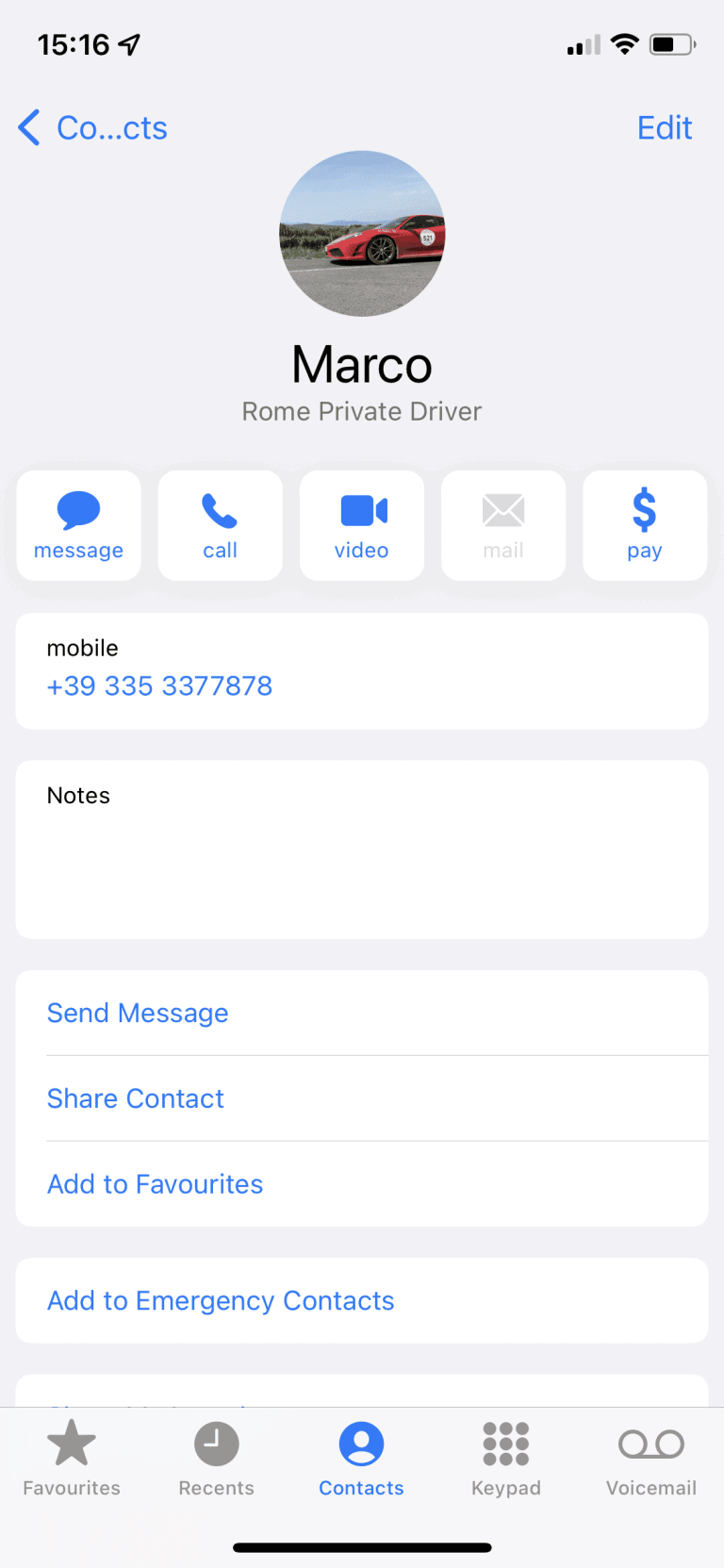The image size is (724, 1568).
Task: Dial the mobile number +39 335 3377878
Action: point(160,685)
